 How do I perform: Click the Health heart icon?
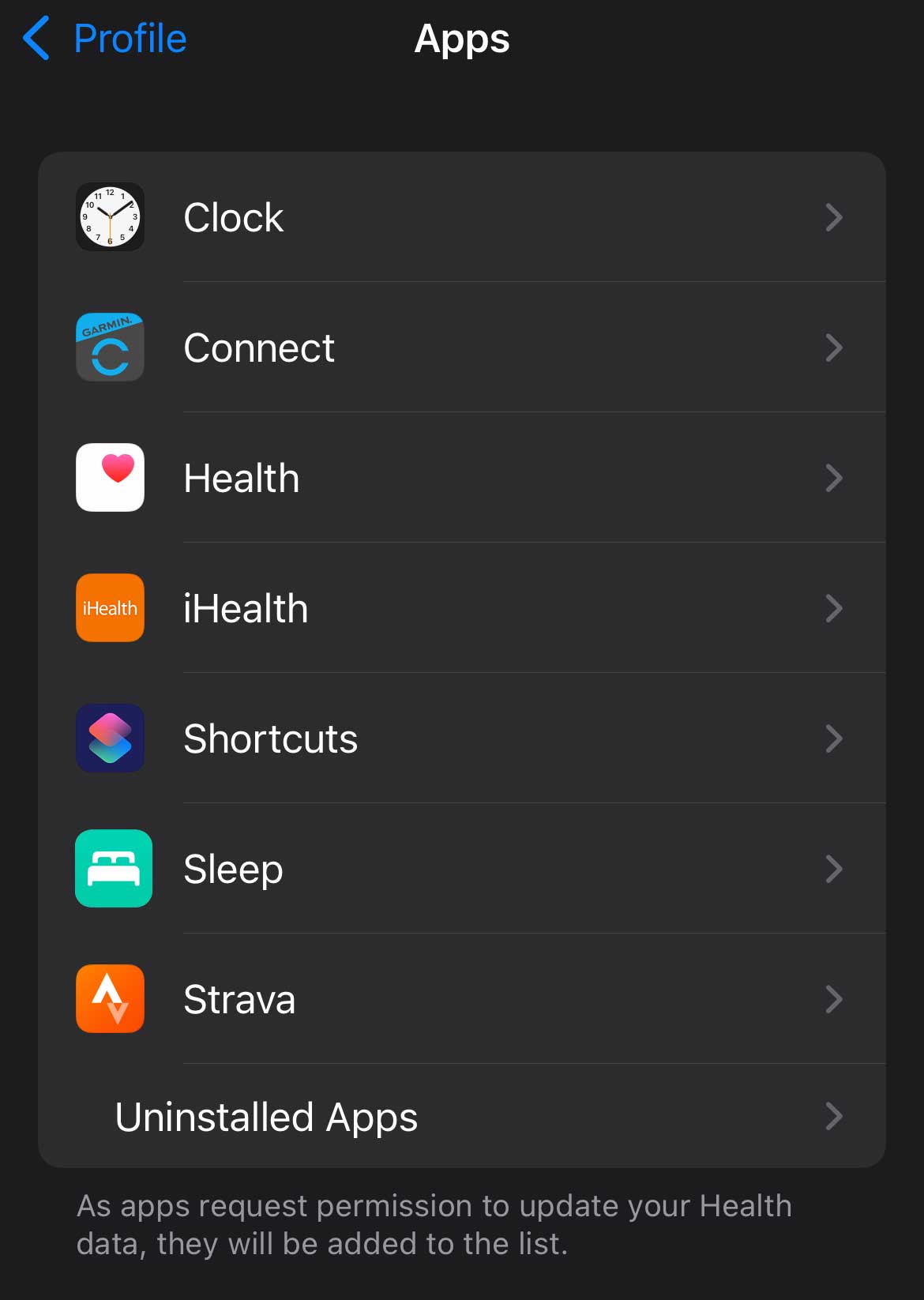110,477
